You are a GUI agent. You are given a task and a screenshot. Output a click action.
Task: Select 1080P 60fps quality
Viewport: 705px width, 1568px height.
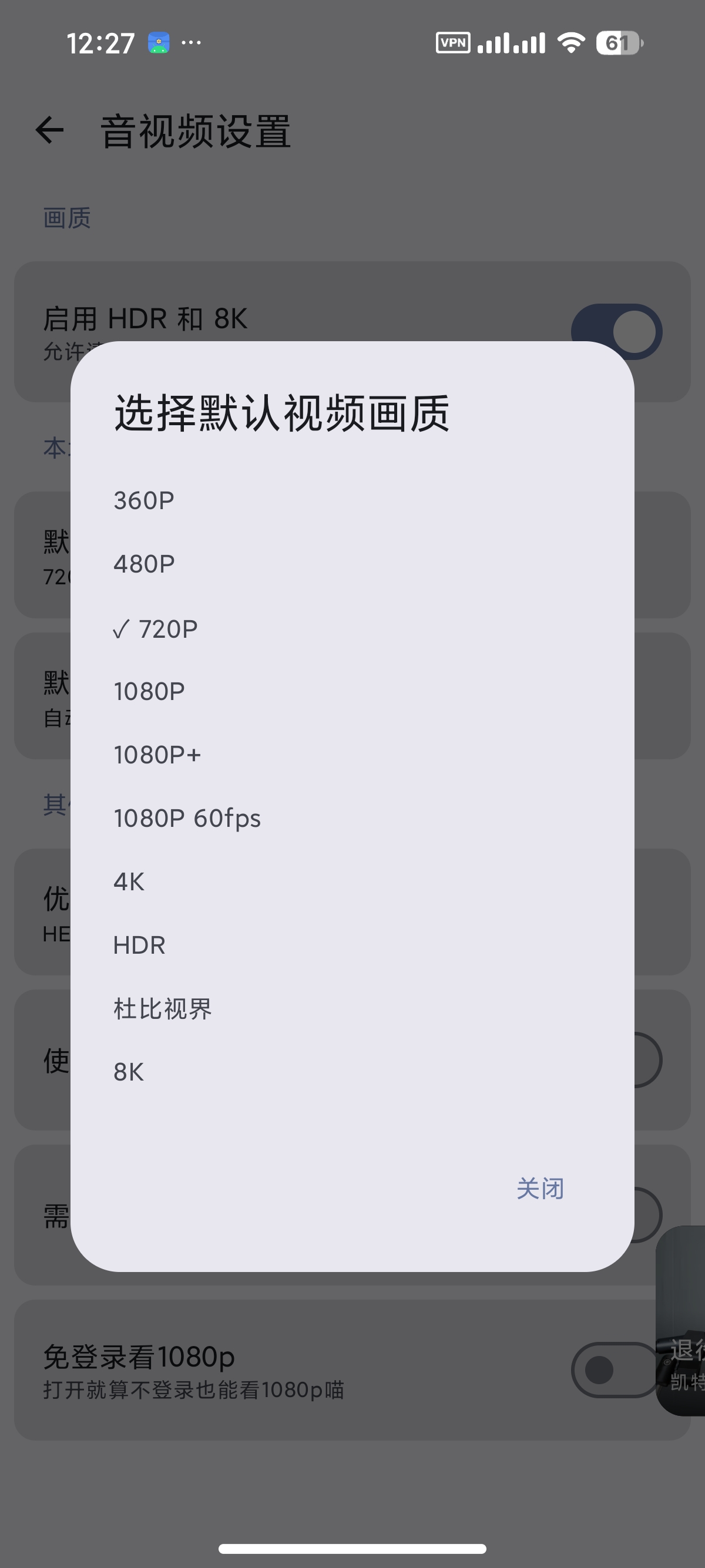coord(352,818)
